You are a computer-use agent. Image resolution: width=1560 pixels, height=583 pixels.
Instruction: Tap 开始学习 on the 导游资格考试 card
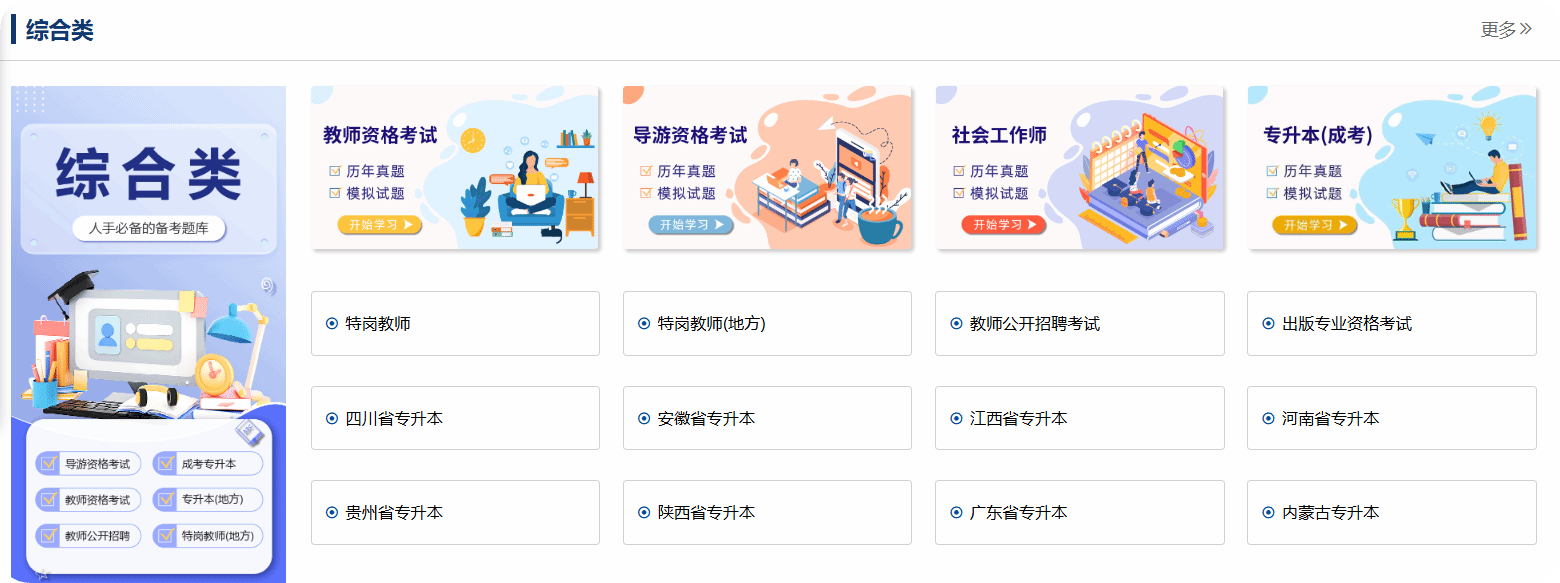[x=691, y=225]
